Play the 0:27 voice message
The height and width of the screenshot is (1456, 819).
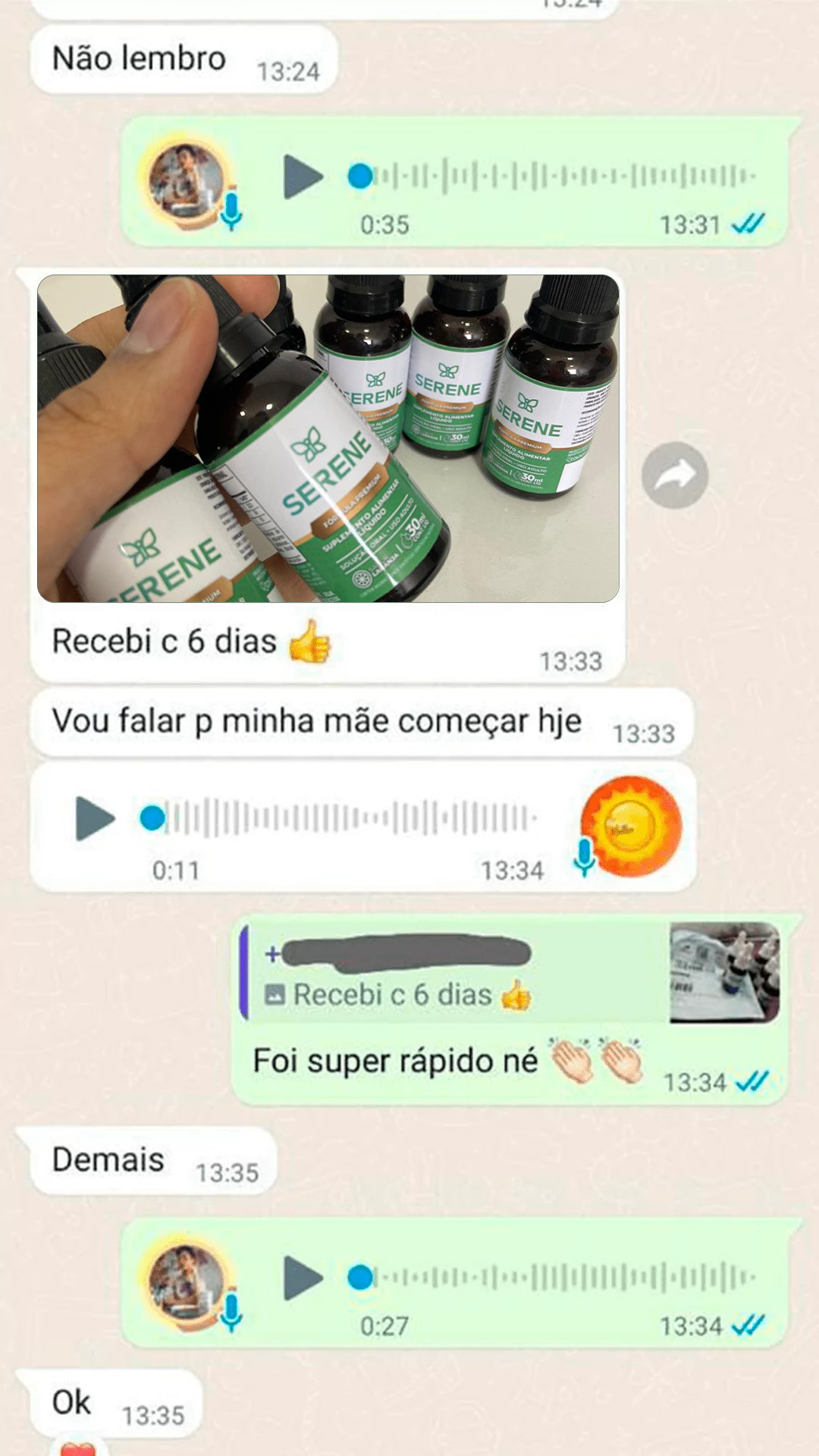[303, 1278]
